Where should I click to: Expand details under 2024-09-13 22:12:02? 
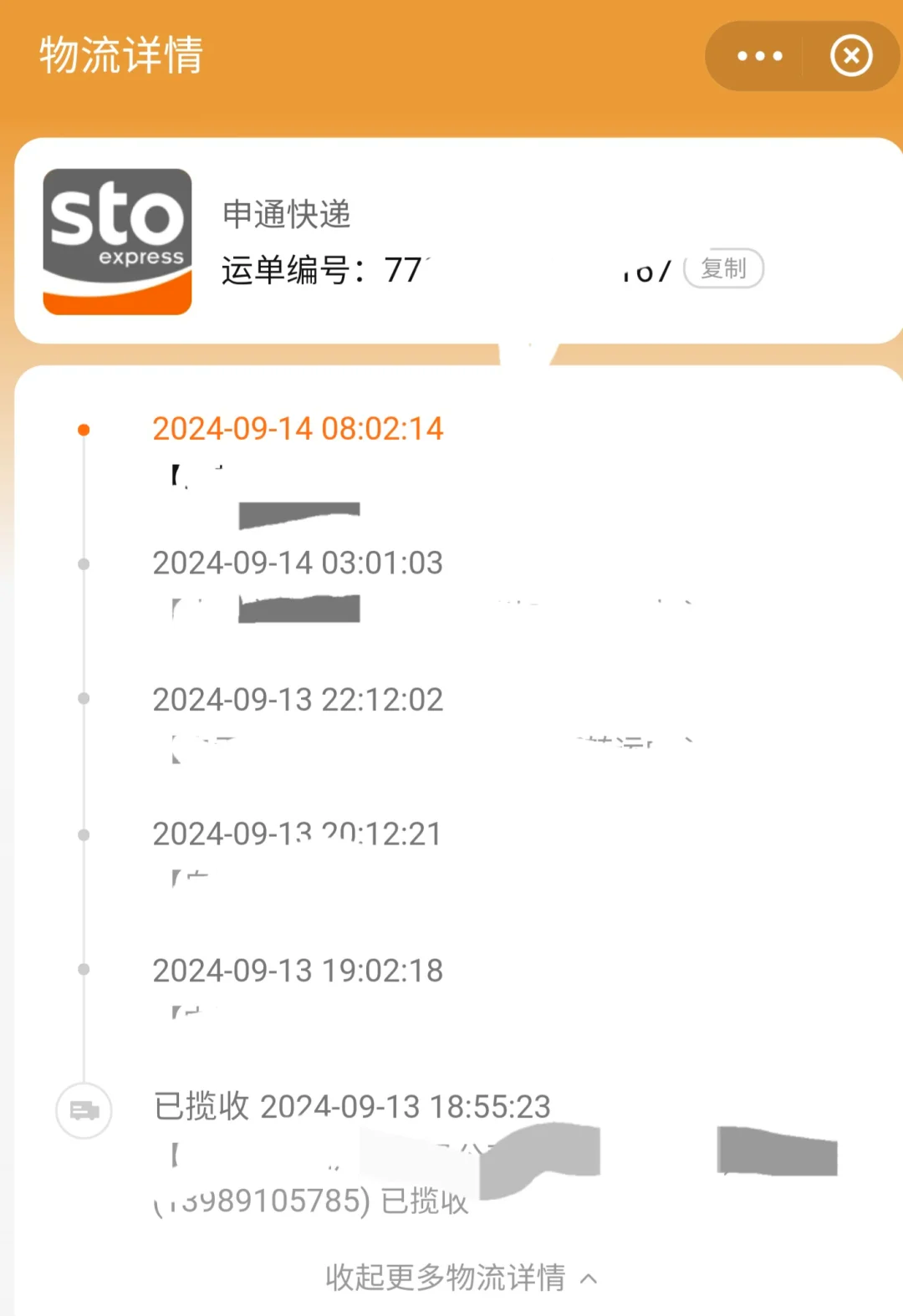tap(298, 700)
